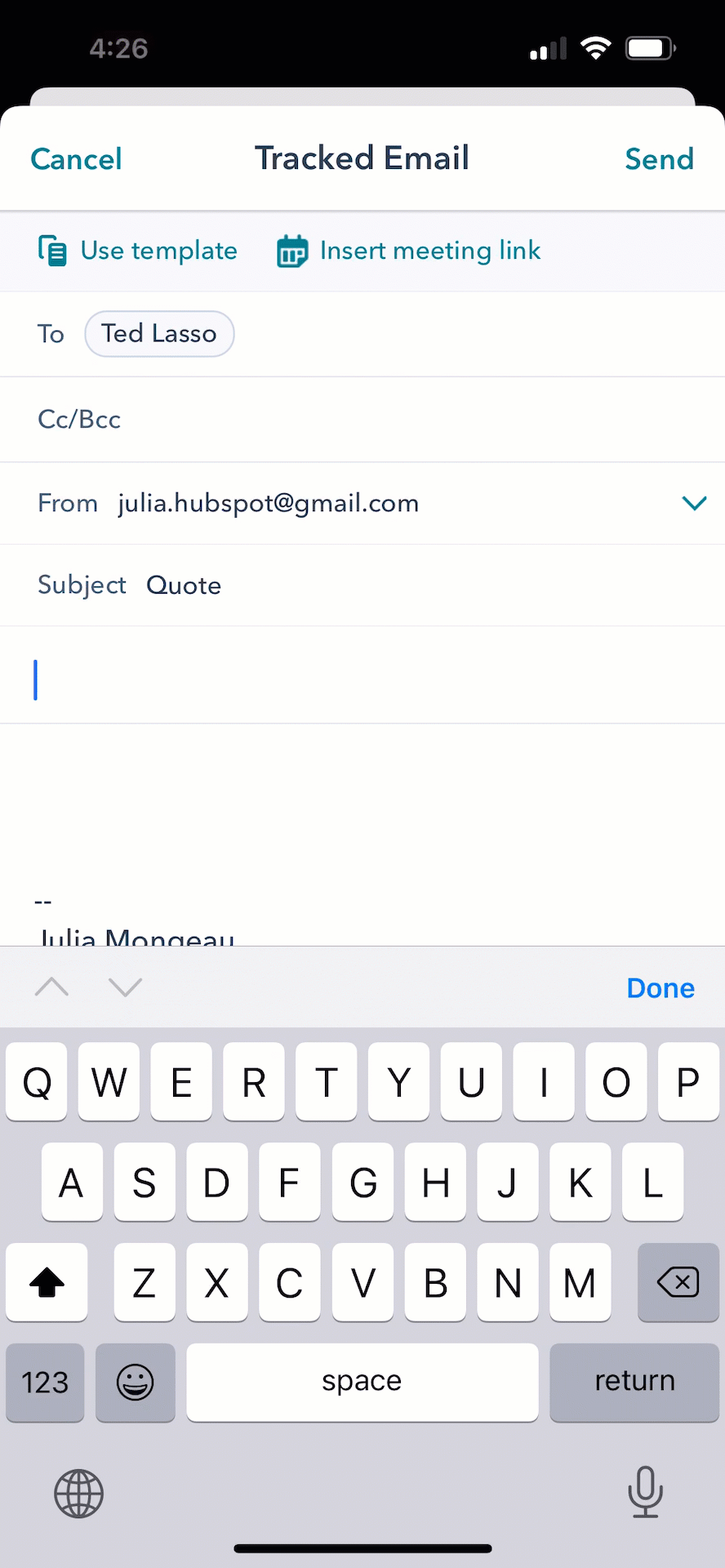Image resolution: width=725 pixels, height=1568 pixels.
Task: Tap the keyboard return key
Action: (x=634, y=1382)
